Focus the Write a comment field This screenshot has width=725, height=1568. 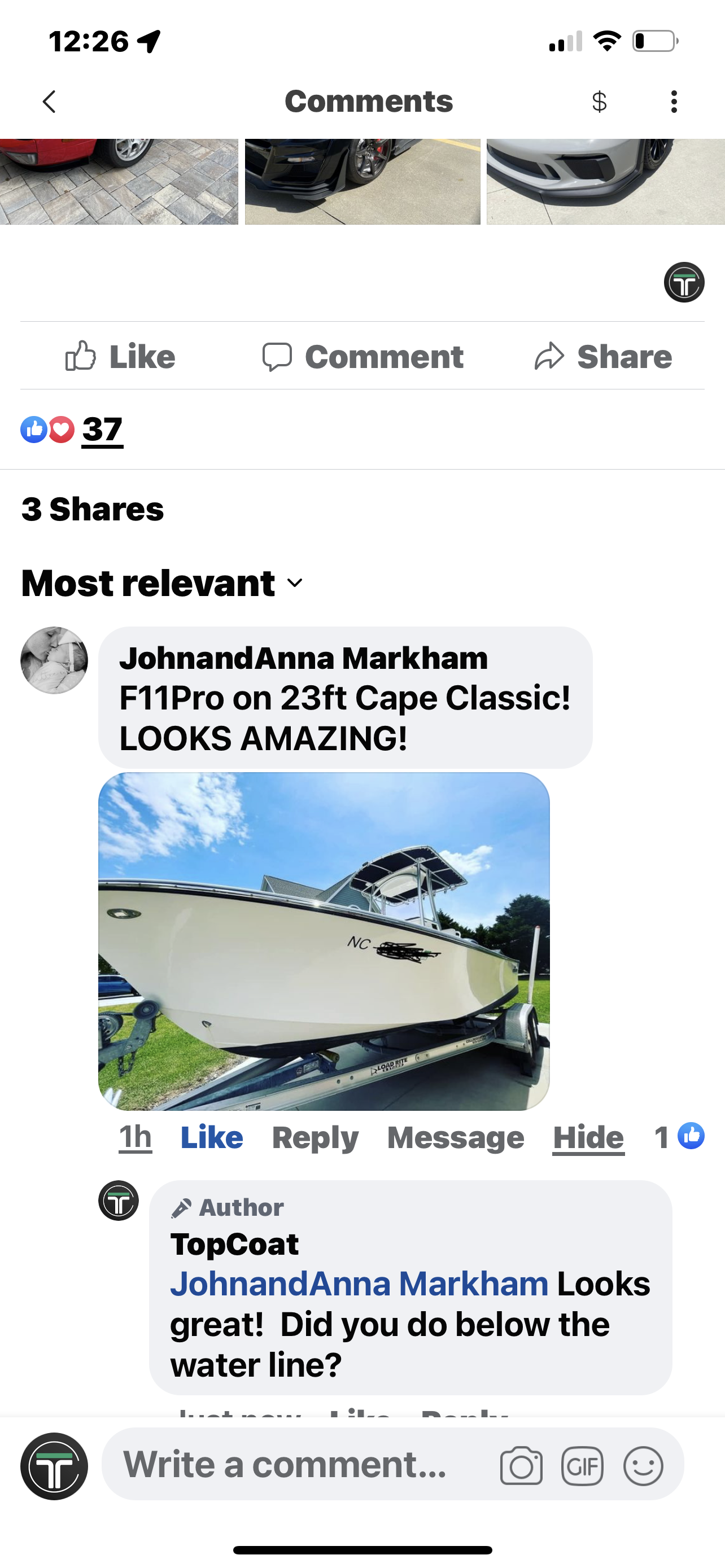pyautogui.click(x=292, y=1465)
